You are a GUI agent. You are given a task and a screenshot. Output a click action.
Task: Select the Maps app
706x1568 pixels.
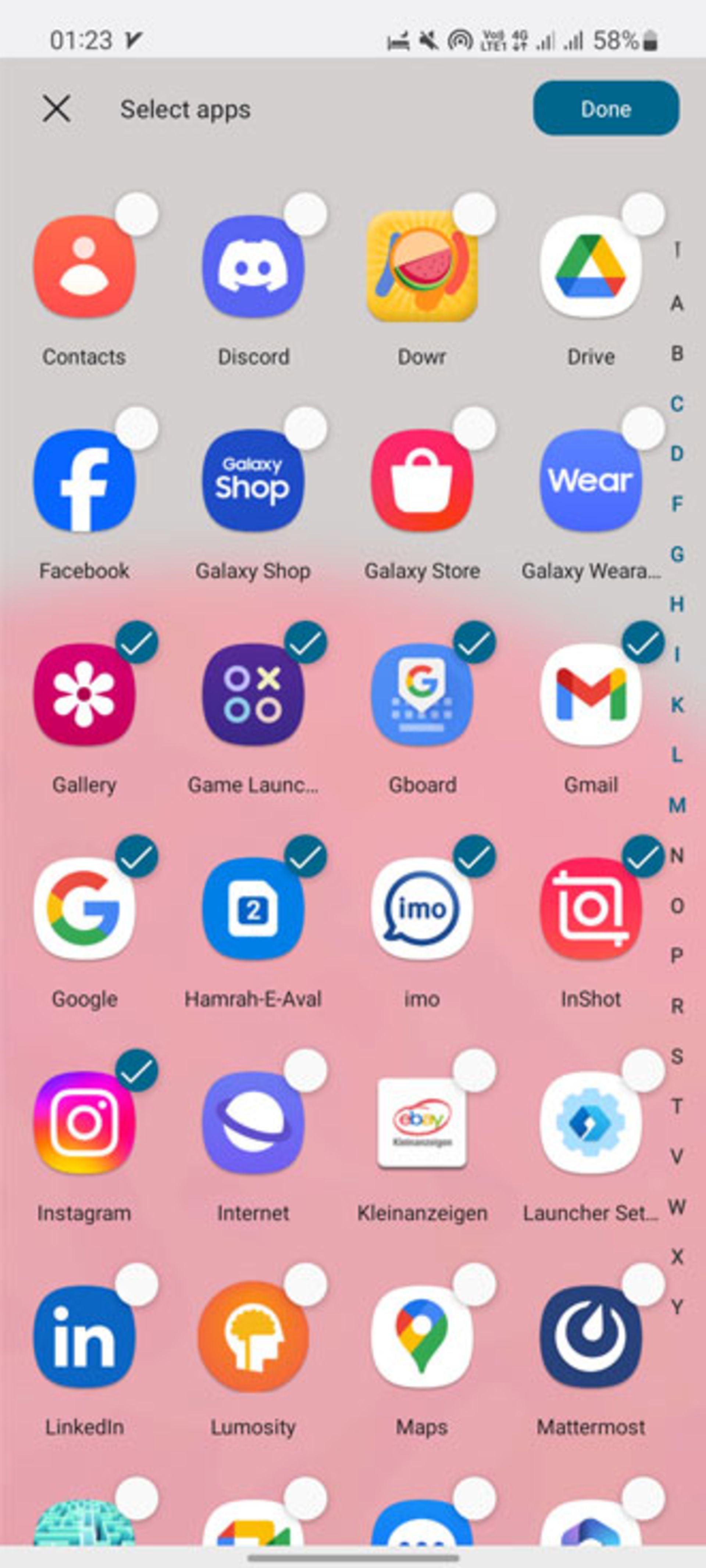point(422,1337)
